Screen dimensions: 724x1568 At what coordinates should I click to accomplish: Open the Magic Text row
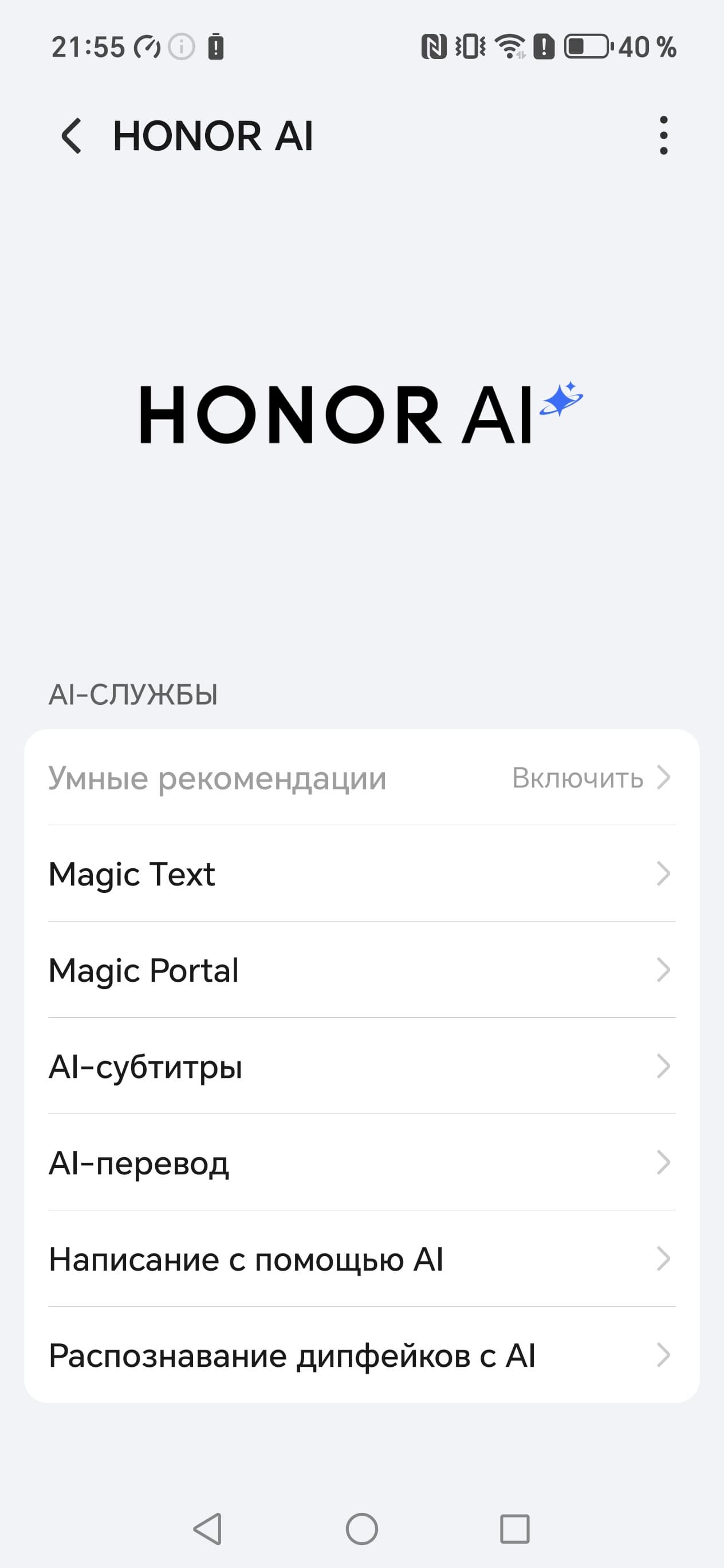click(361, 873)
